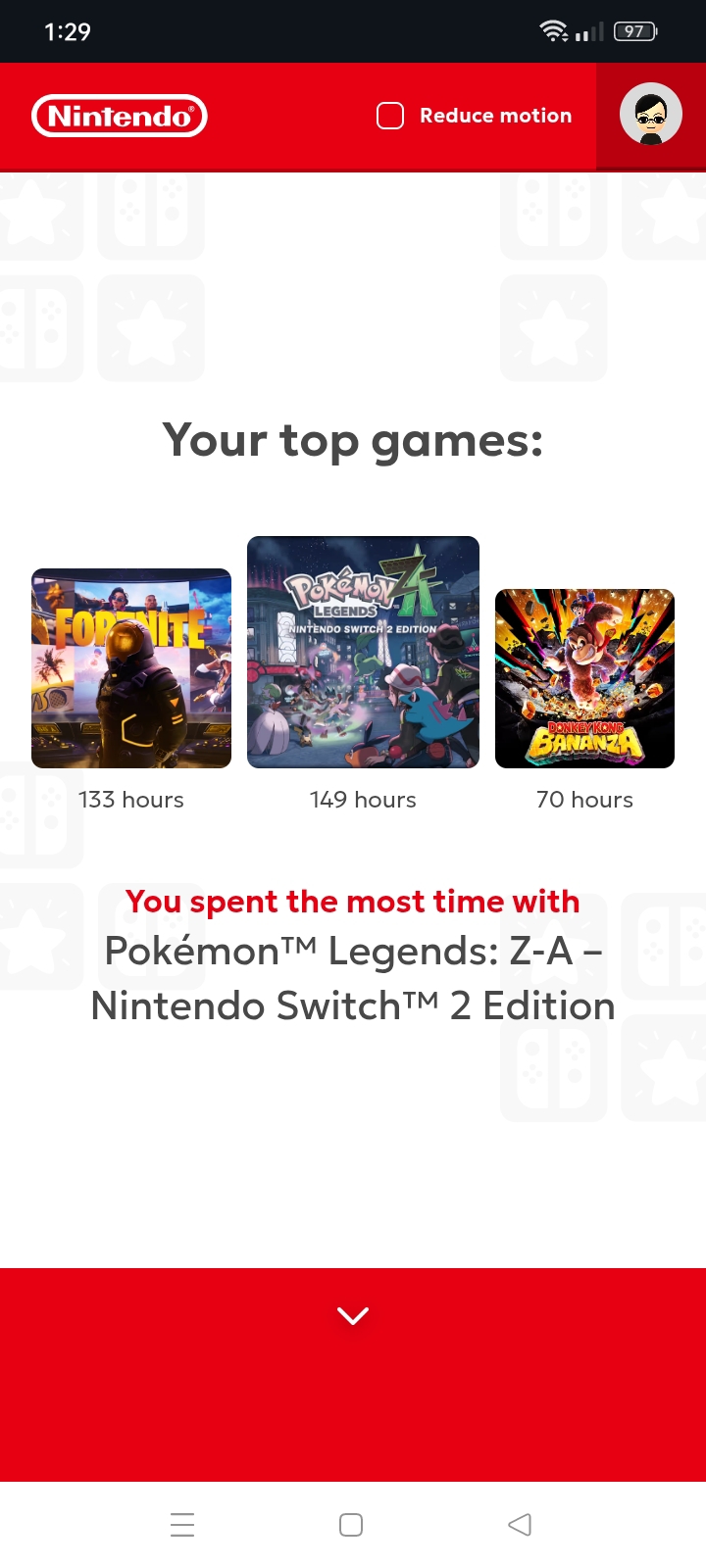
Task: Go to the system home screen
Action: (x=351, y=1524)
